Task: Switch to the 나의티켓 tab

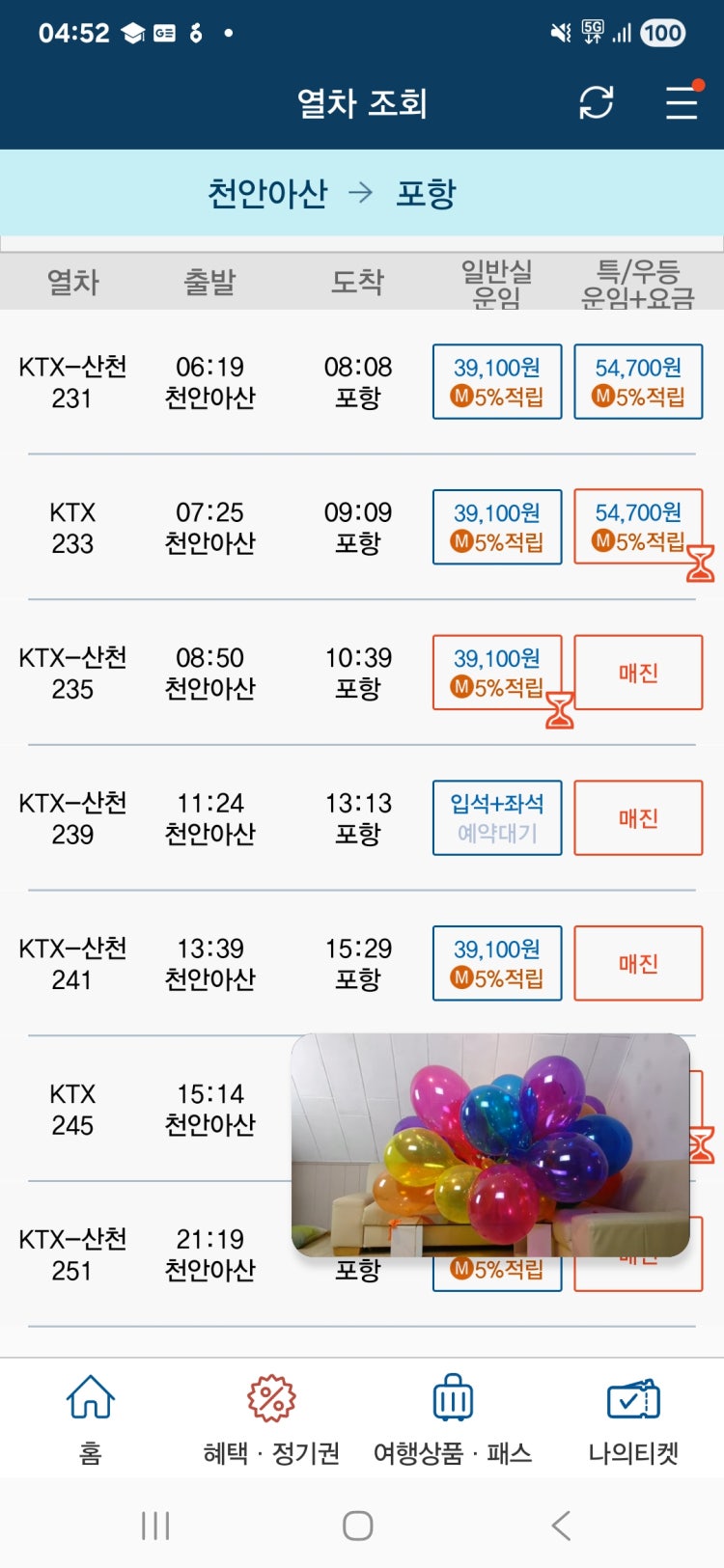Action: [x=633, y=1418]
